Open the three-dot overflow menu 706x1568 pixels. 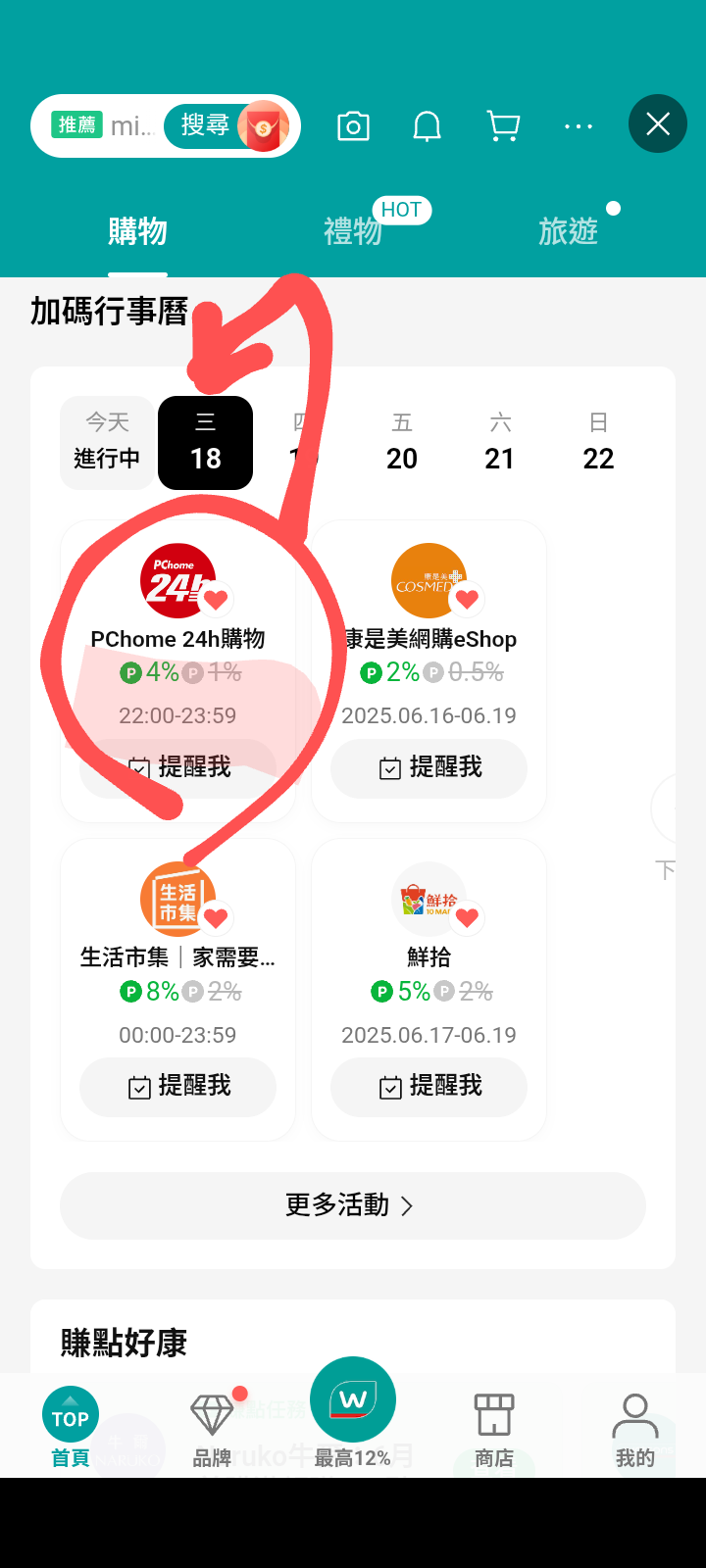point(579,125)
